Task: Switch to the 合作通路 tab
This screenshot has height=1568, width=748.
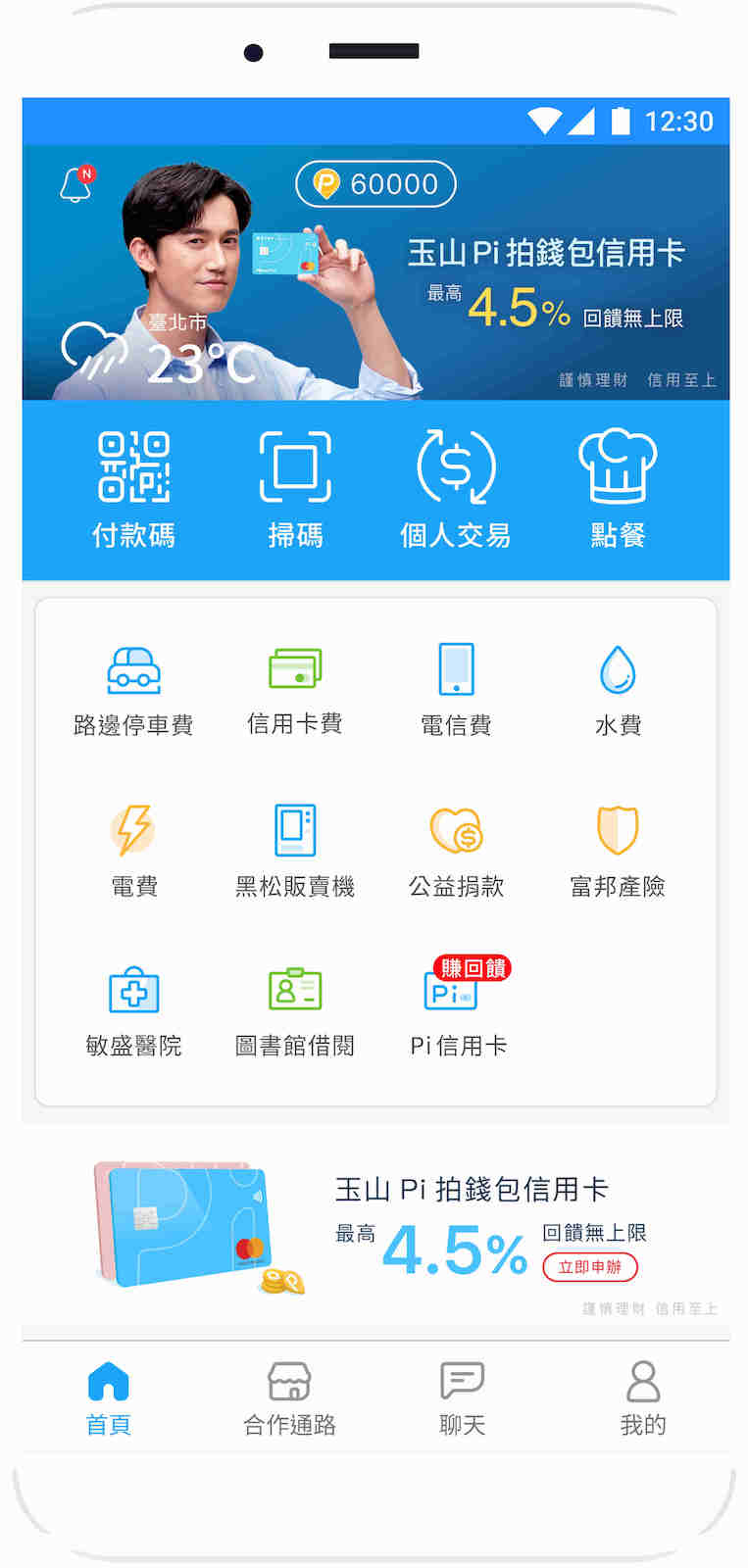Action: 289,1398
